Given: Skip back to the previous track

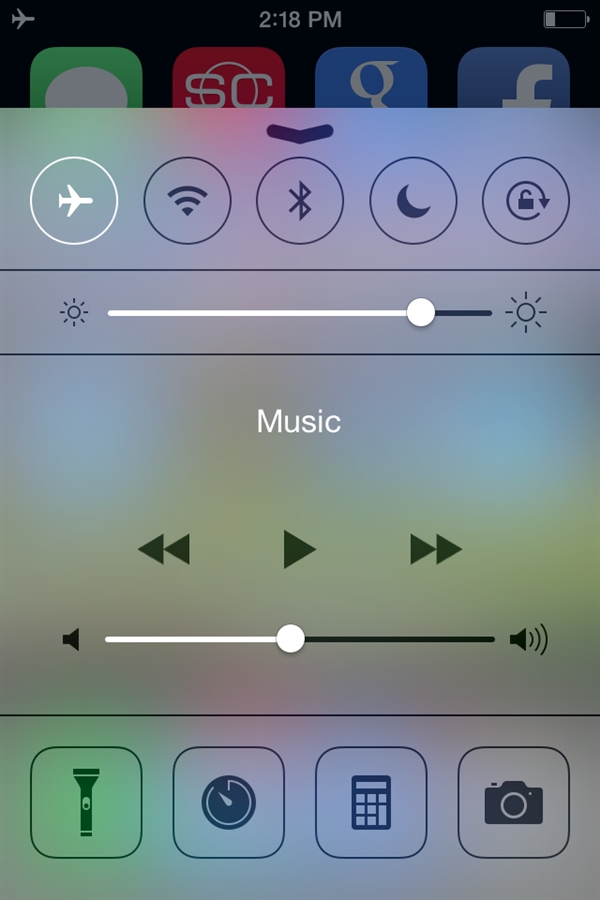Looking at the screenshot, I should (x=163, y=549).
